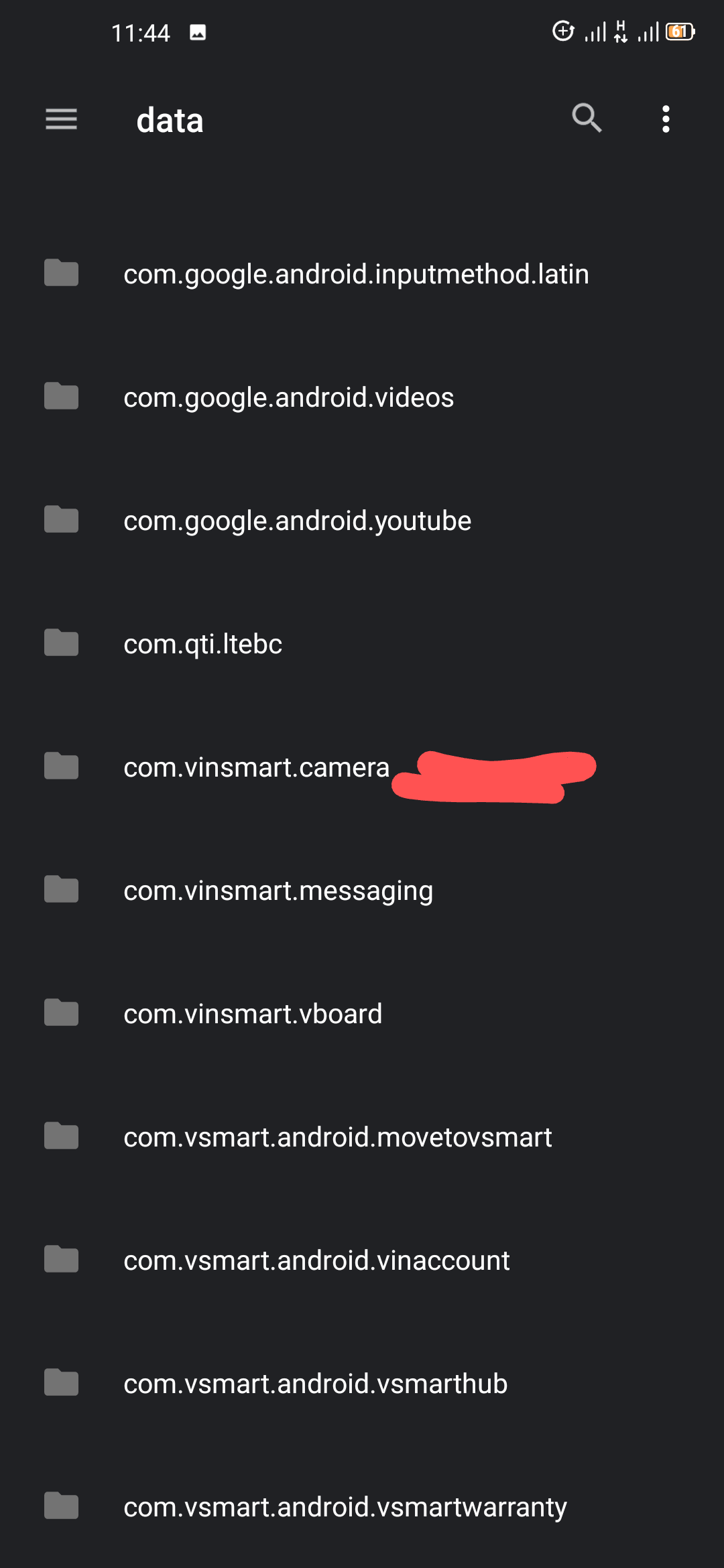Open the com.vinsmart.camera folder
This screenshot has height=1568, width=724.
(256, 767)
